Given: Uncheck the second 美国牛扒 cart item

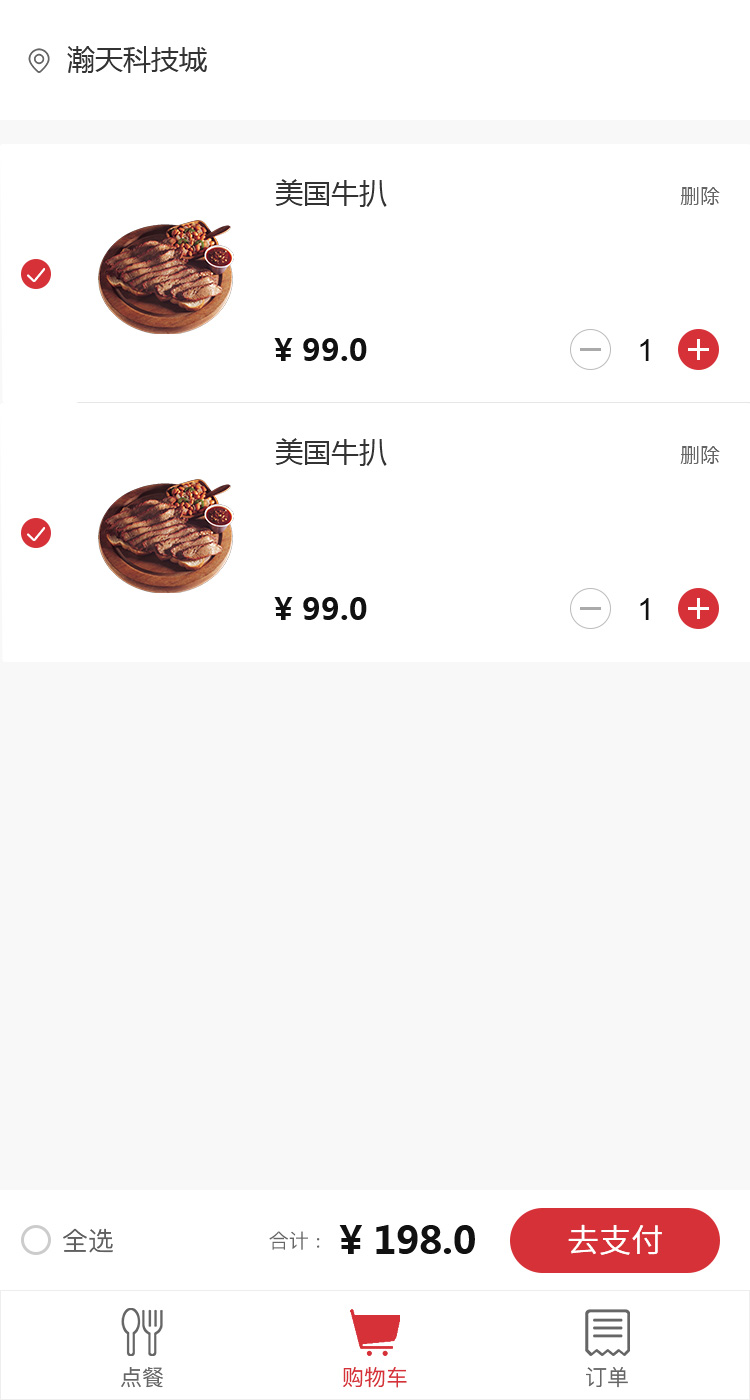Looking at the screenshot, I should click(x=36, y=533).
